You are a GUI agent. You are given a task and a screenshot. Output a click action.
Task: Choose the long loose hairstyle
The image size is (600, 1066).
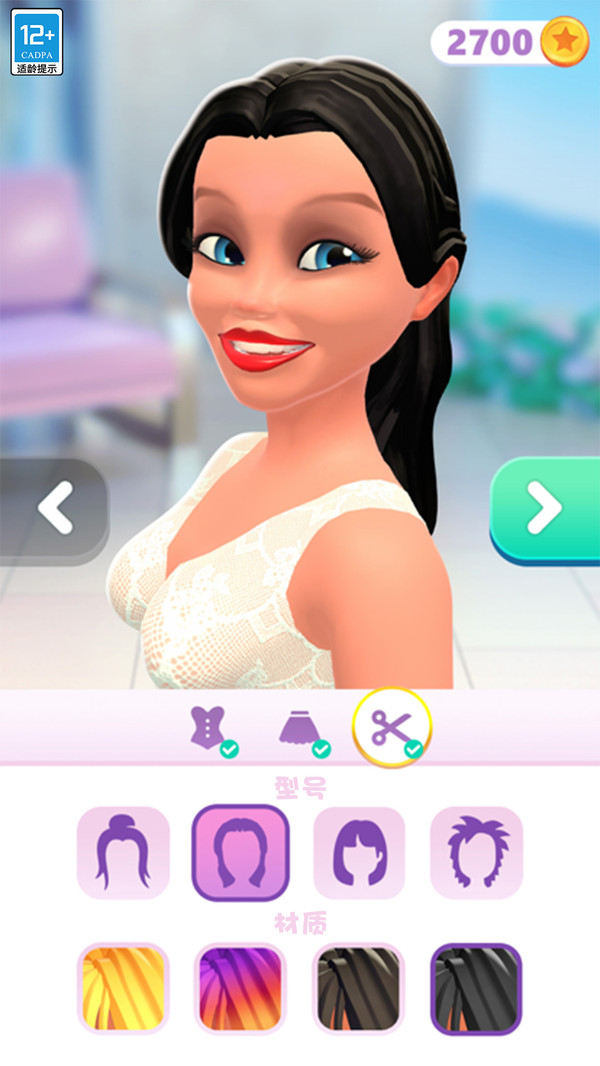pos(241,853)
